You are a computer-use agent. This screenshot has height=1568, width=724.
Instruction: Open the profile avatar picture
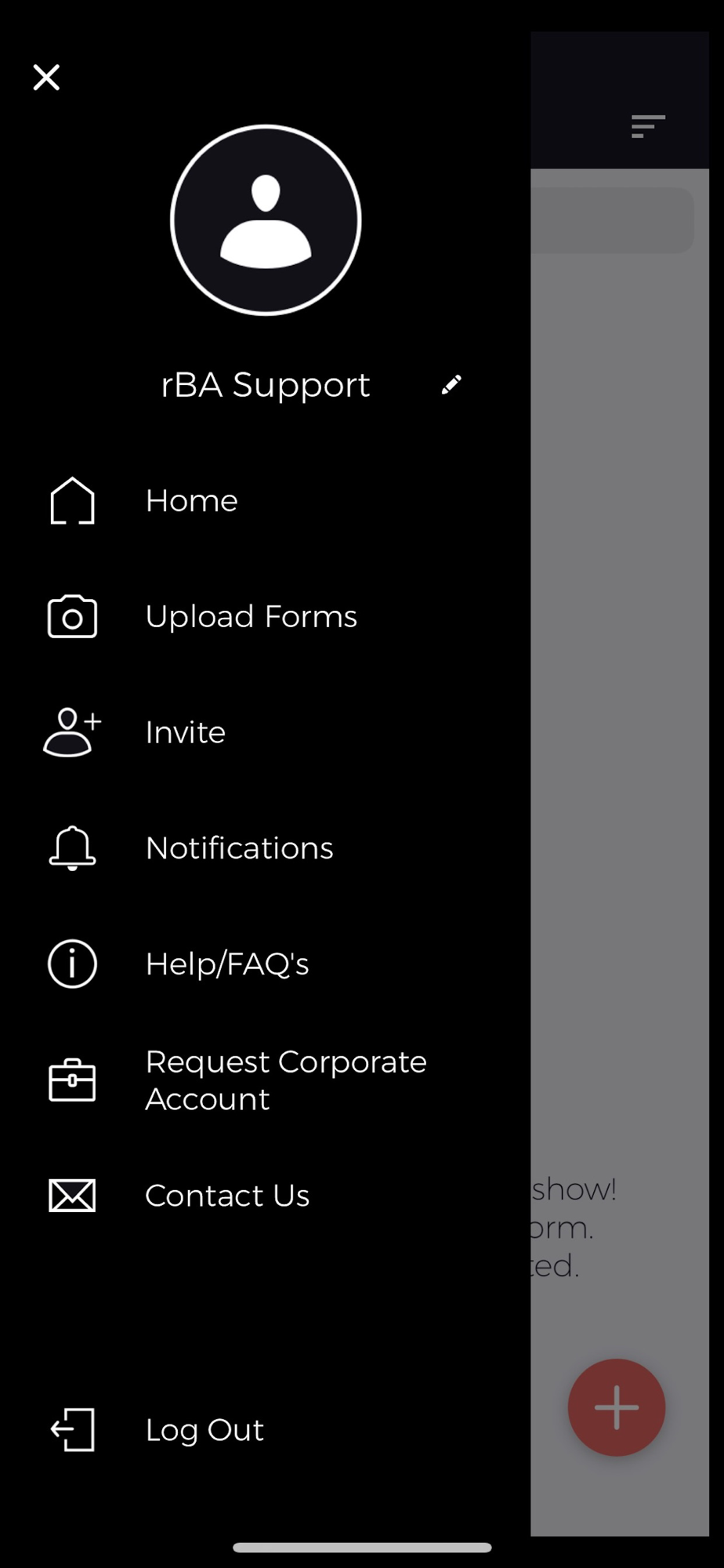[266, 220]
